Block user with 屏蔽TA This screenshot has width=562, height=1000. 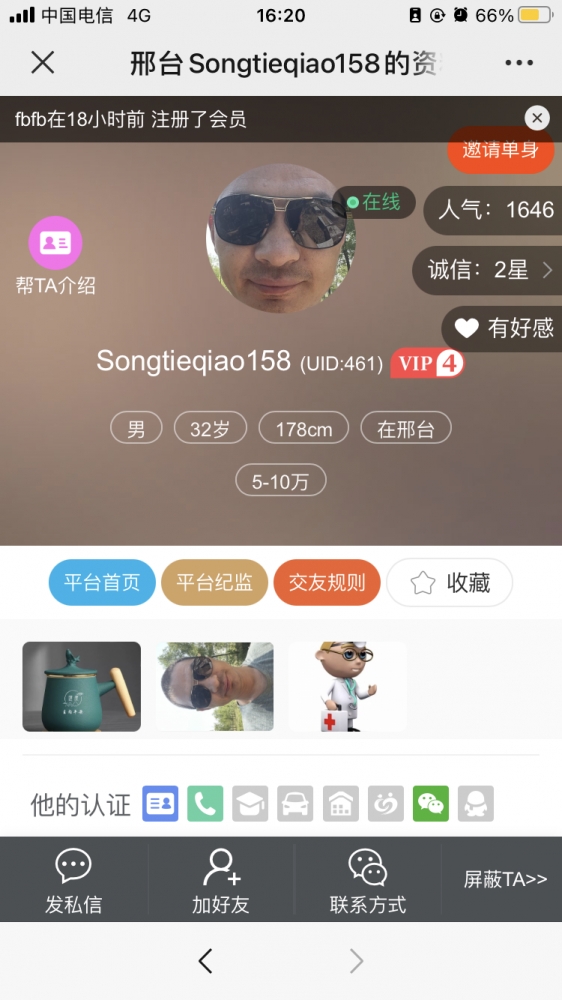505,879
